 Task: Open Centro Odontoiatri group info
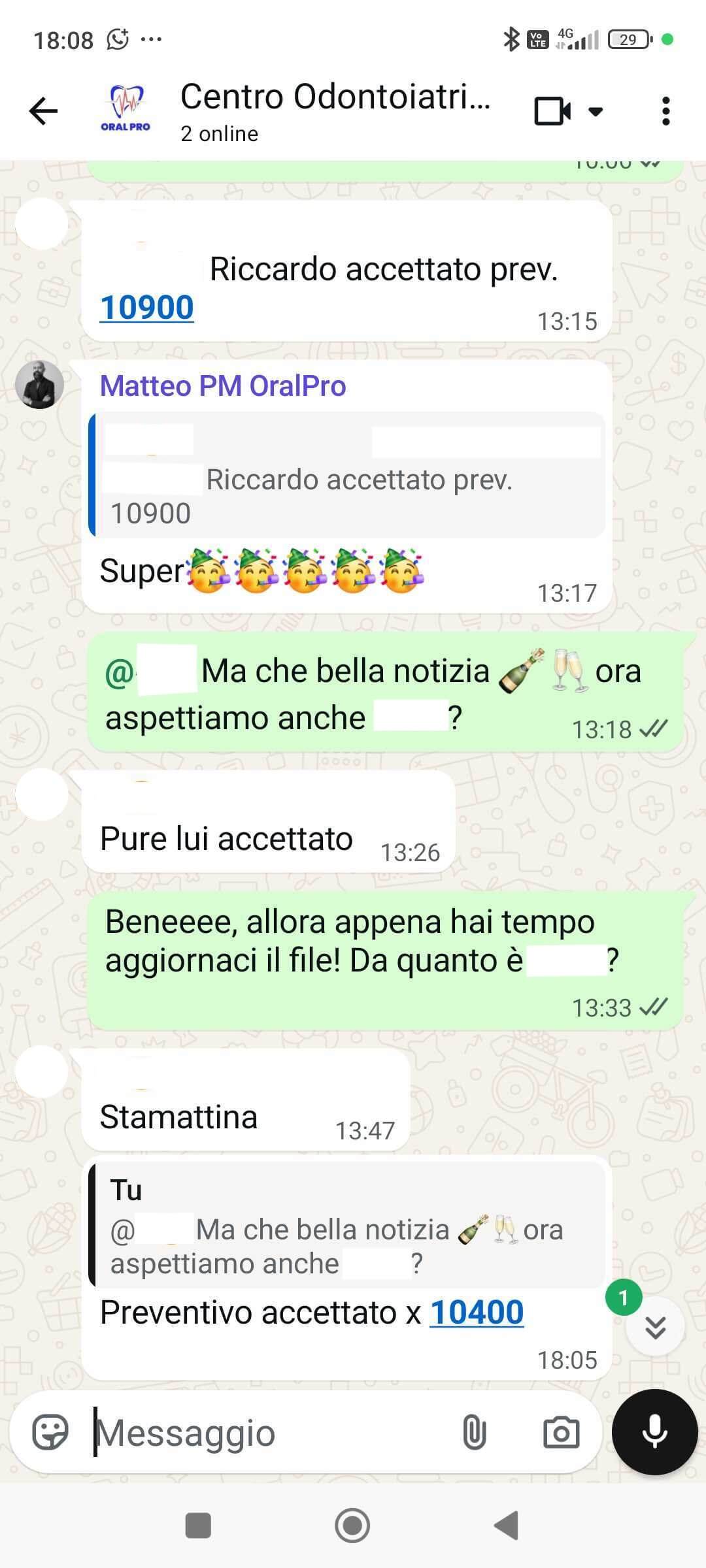[x=333, y=110]
